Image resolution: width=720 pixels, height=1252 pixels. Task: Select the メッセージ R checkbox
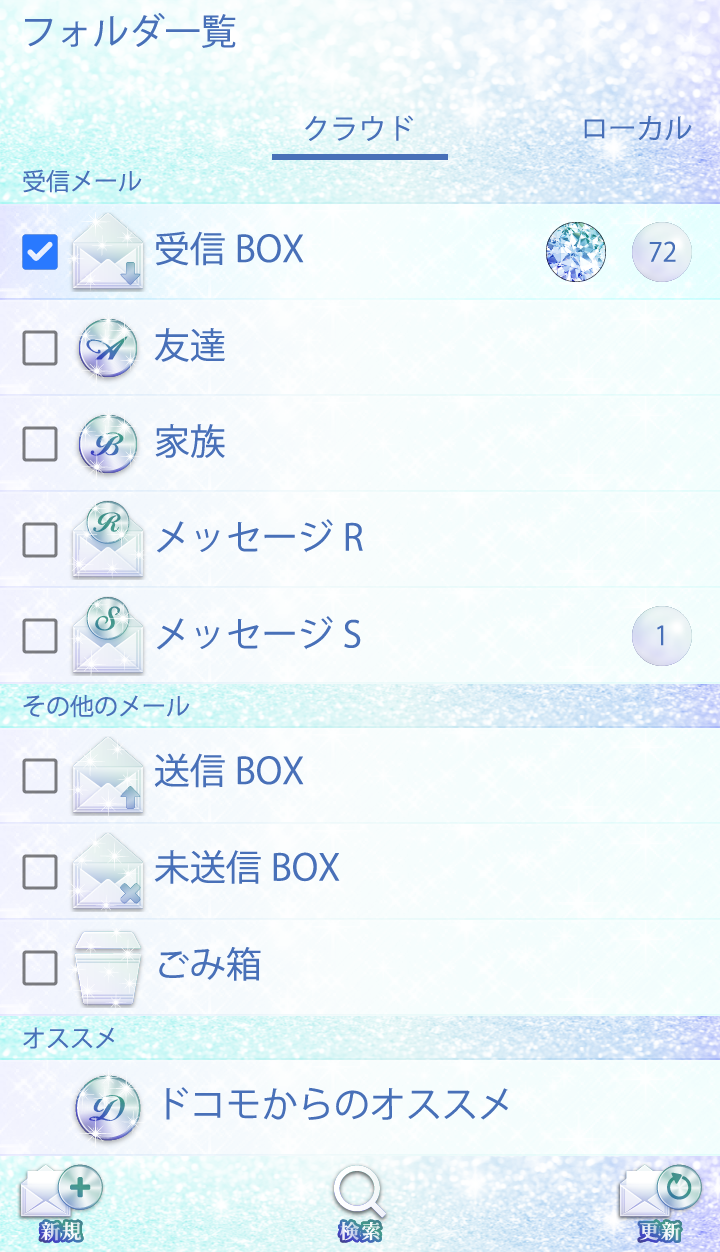tap(40, 540)
